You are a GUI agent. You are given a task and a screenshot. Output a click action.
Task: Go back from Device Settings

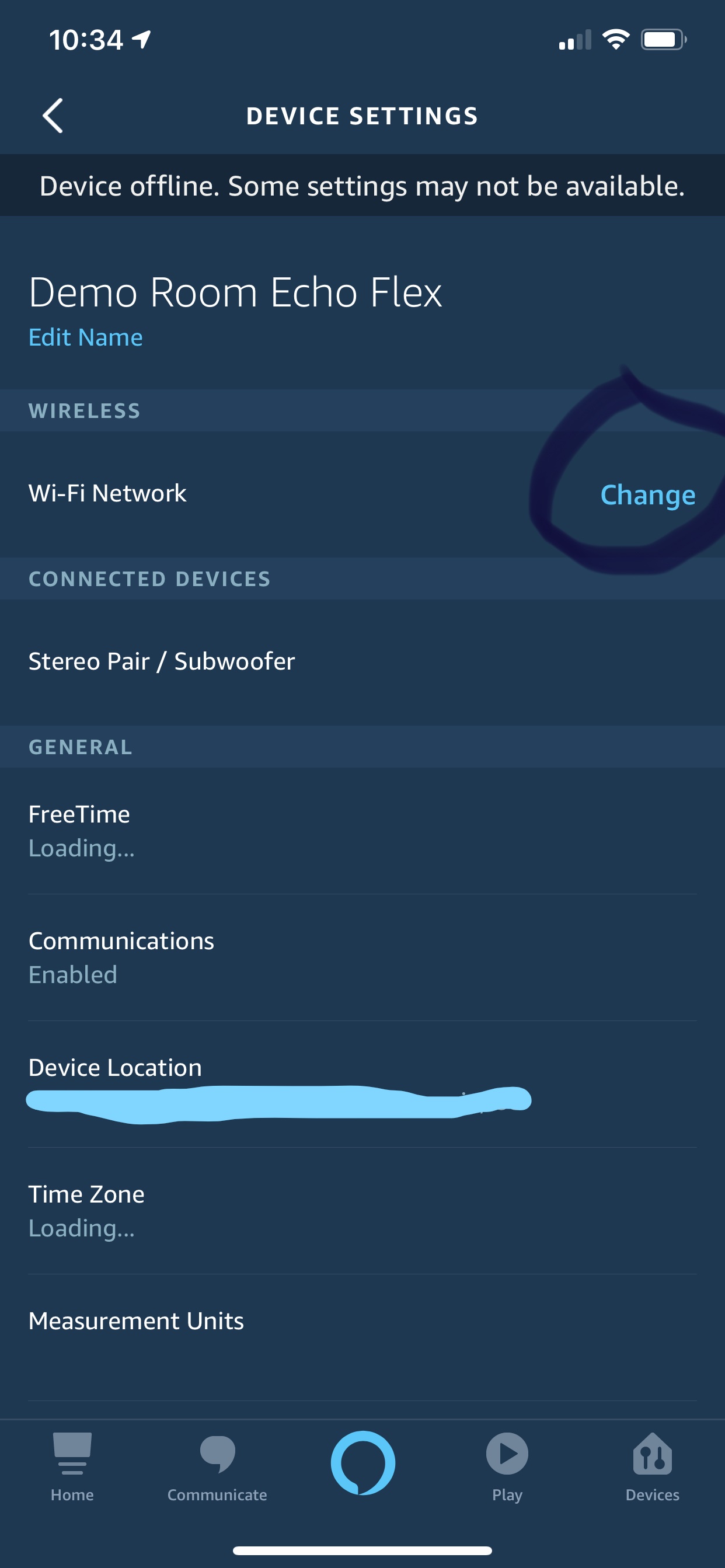[x=53, y=116]
